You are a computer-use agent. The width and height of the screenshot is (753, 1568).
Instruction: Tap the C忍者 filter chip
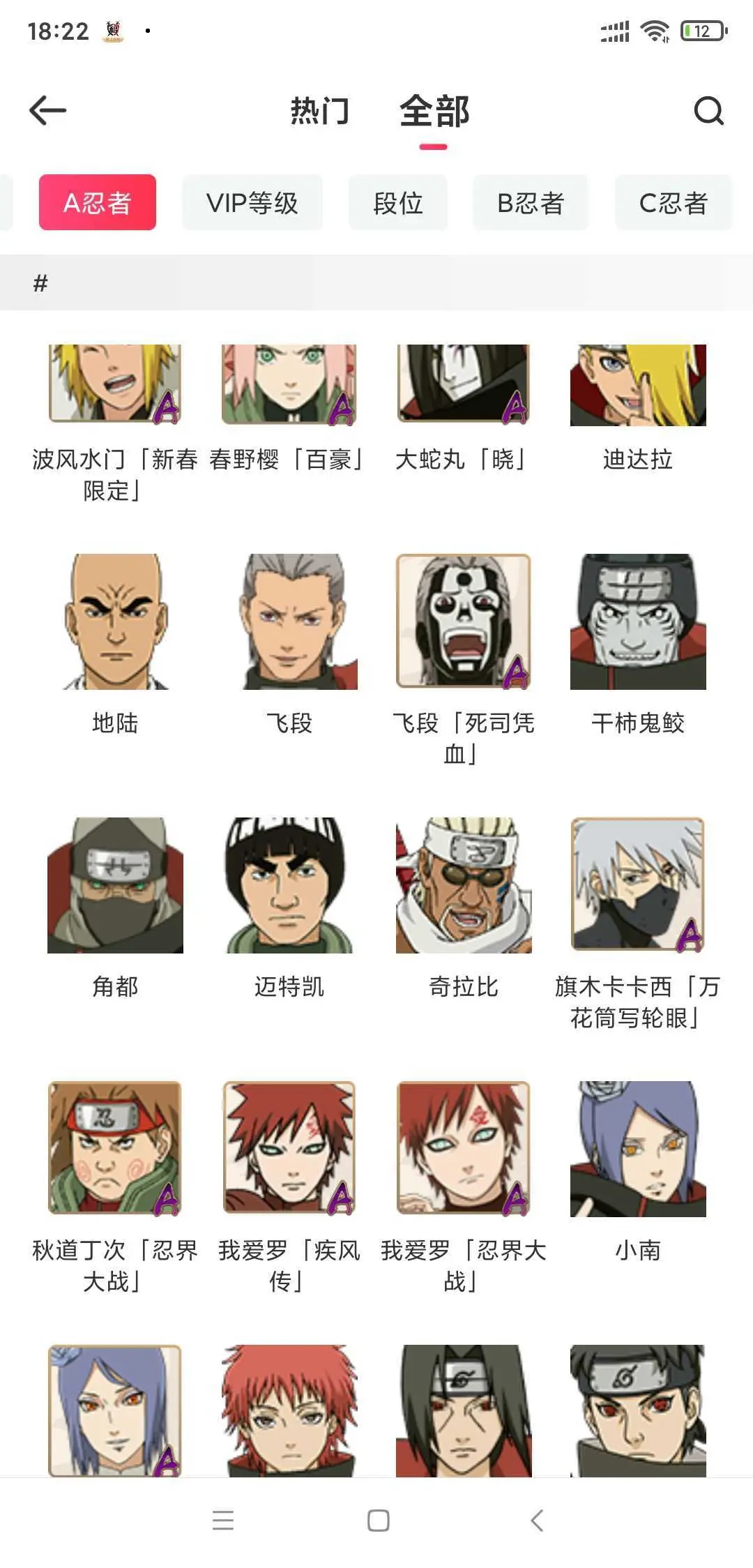(673, 203)
